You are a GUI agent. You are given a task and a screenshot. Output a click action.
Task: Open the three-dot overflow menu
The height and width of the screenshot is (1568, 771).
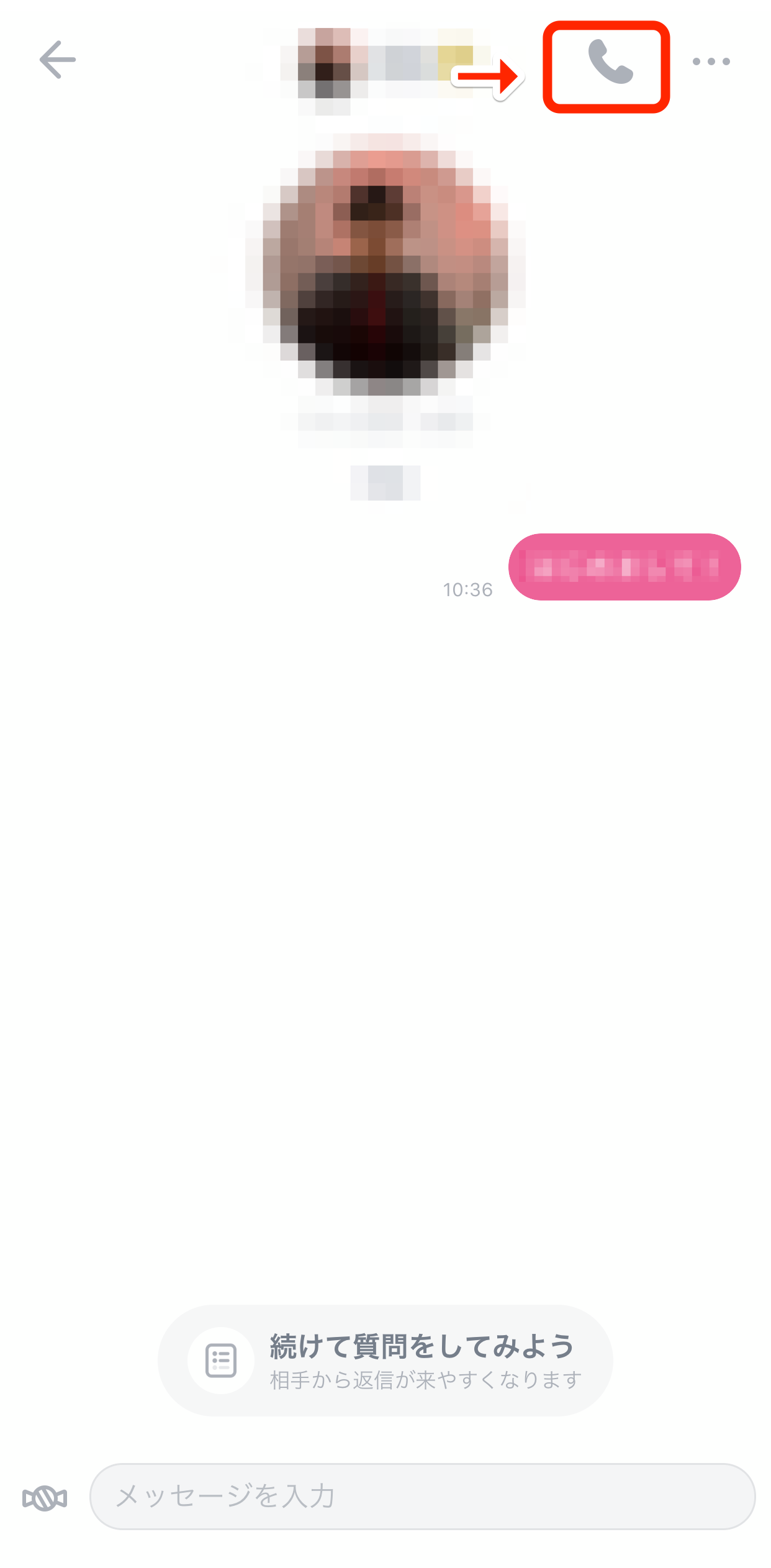click(711, 61)
